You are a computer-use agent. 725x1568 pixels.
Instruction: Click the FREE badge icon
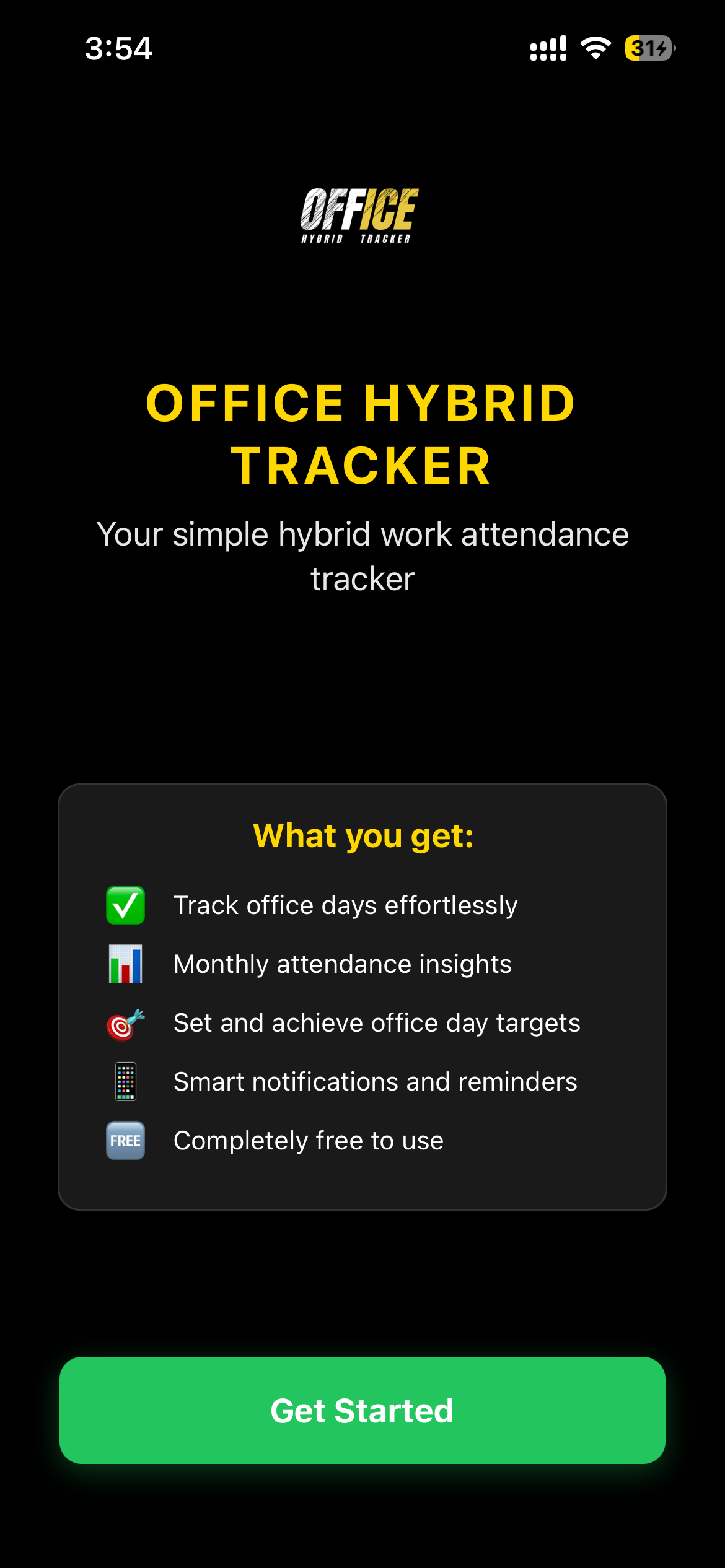pos(125,1139)
